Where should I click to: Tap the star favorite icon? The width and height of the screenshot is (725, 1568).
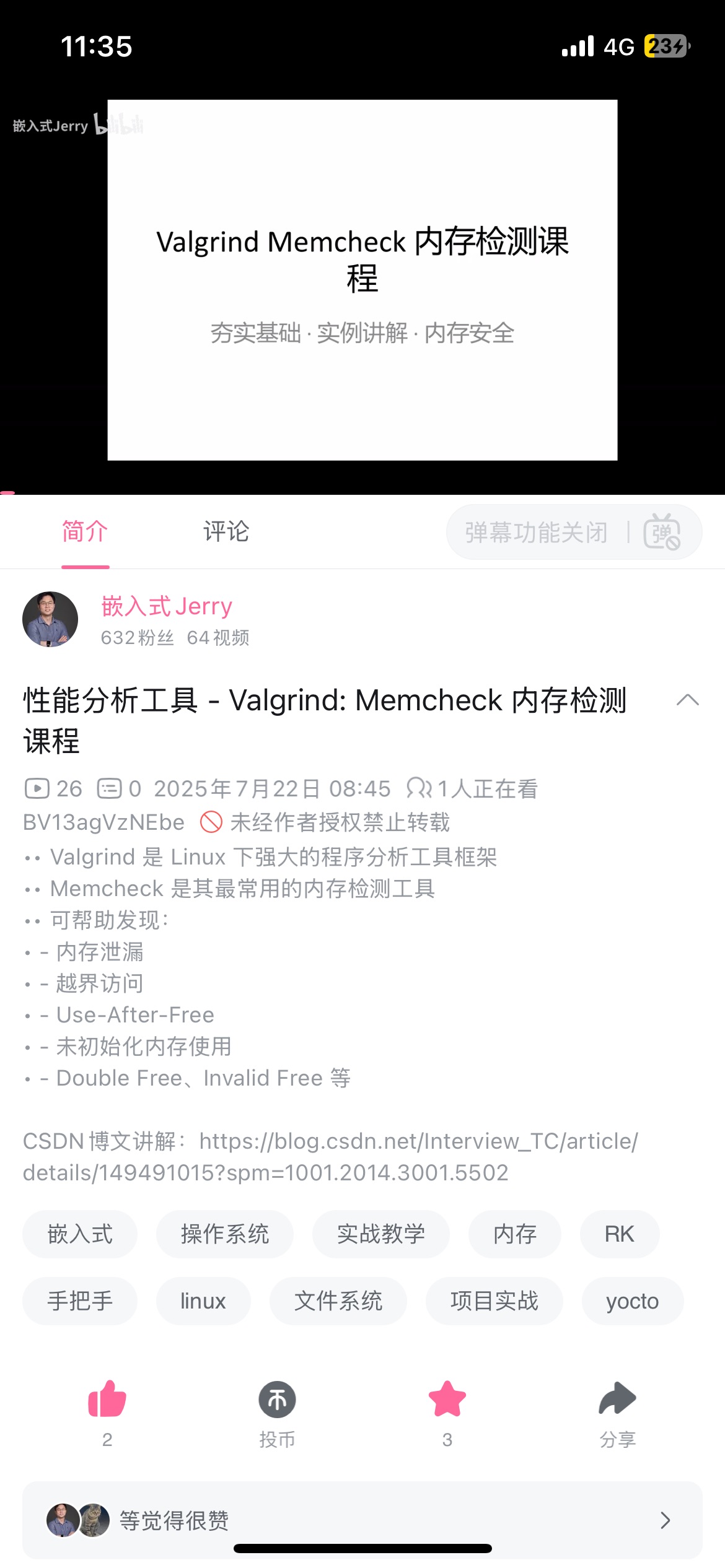tap(447, 1400)
